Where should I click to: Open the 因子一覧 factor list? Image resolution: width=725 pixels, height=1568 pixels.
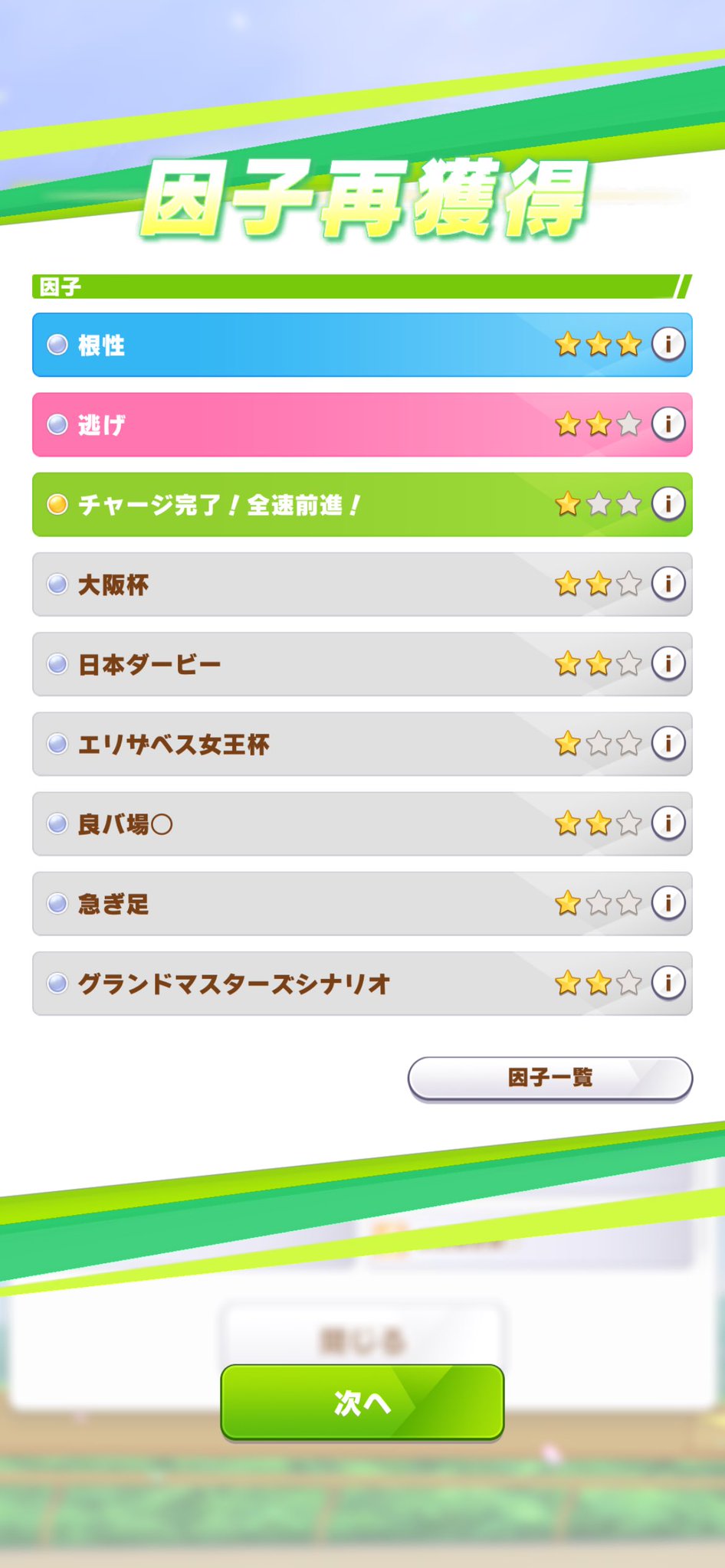click(x=549, y=1078)
